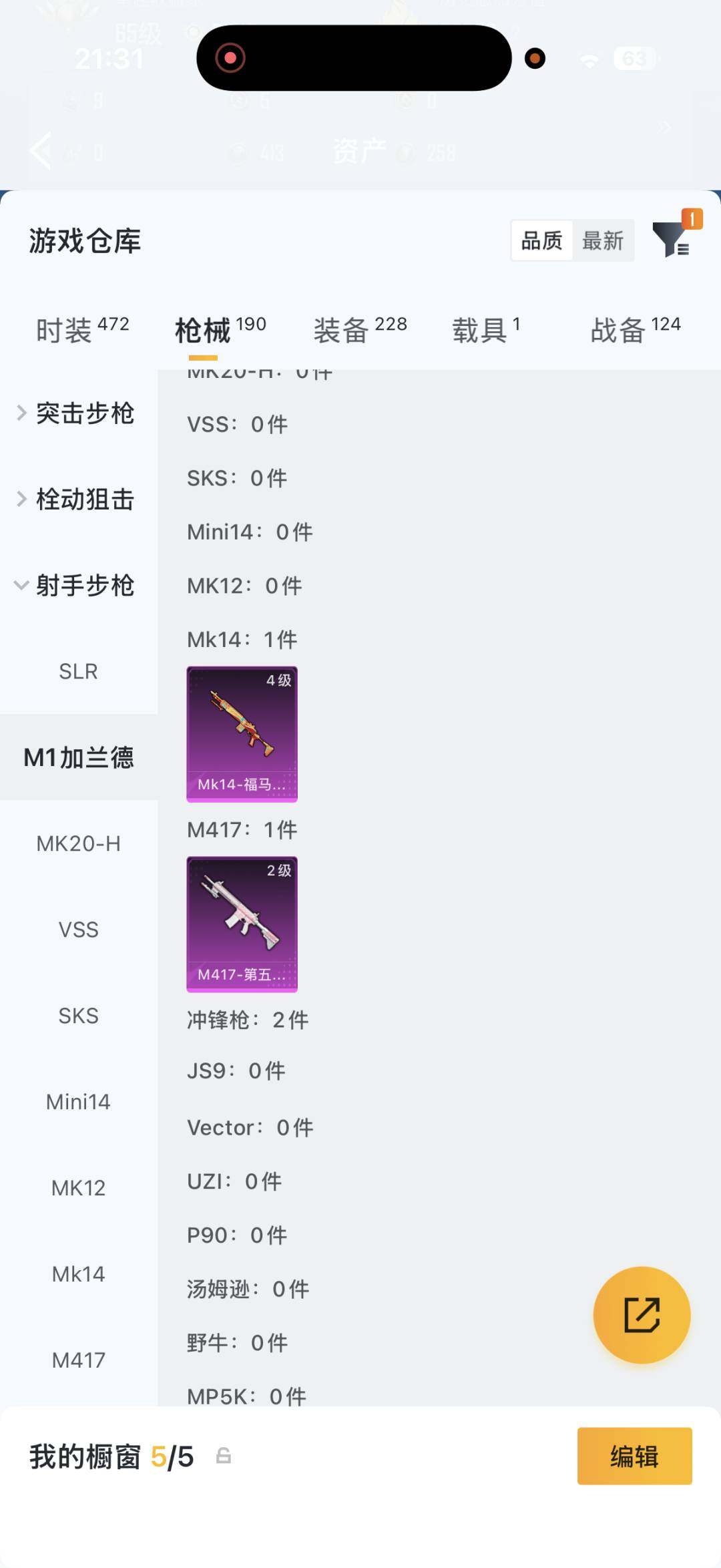
Task: Select Mini14 in the sidebar
Action: click(79, 1102)
